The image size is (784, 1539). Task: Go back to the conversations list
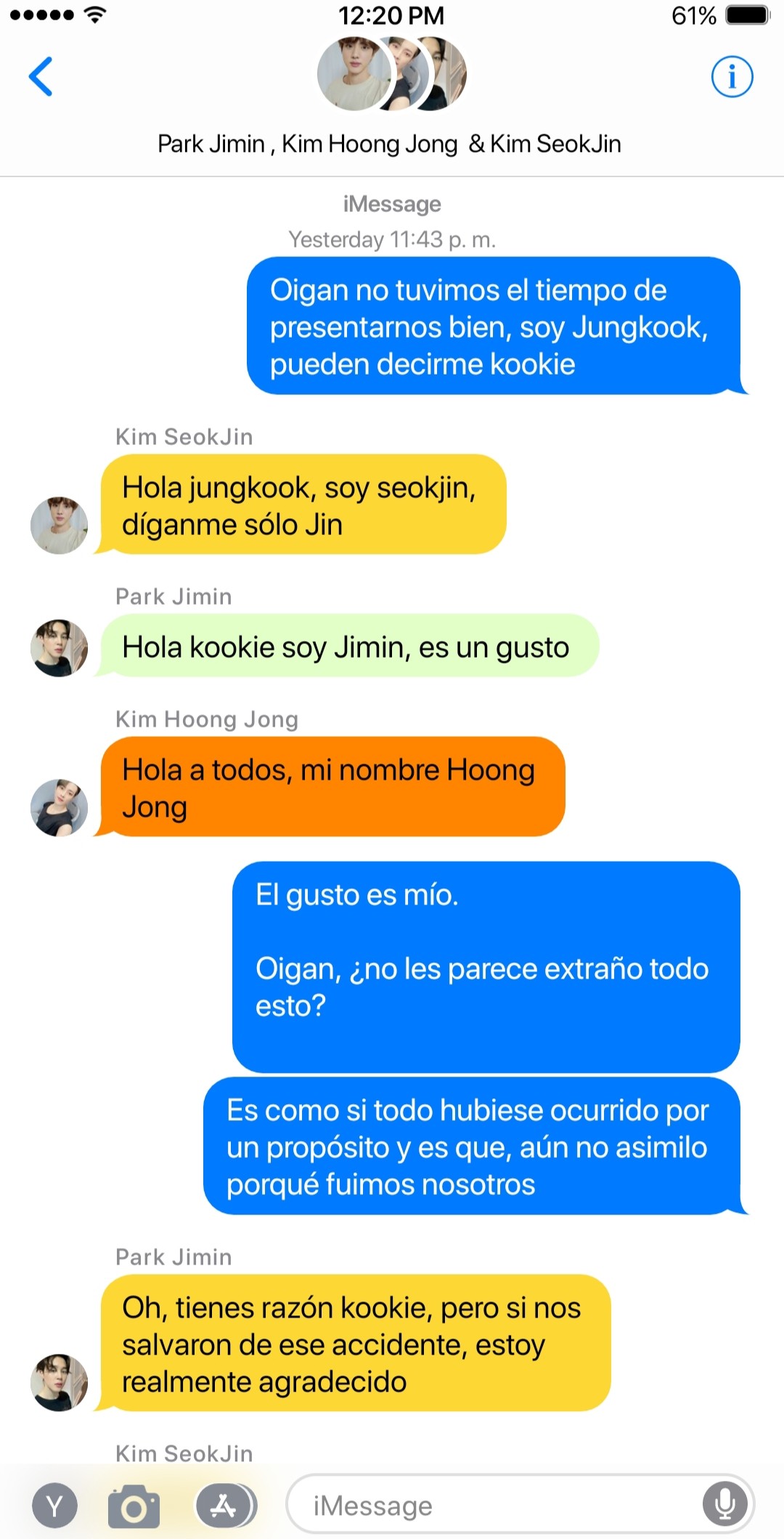[41, 76]
